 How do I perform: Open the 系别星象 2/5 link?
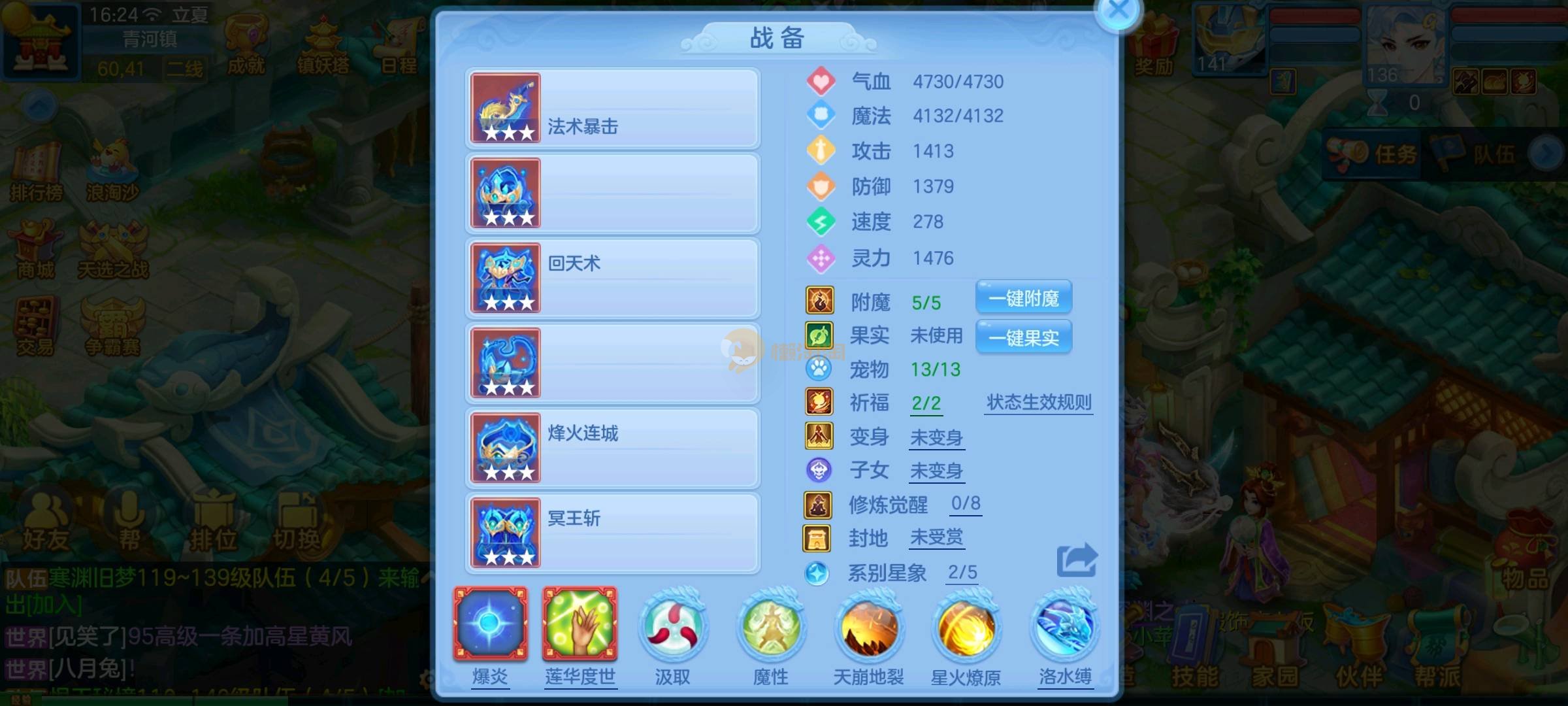tap(962, 573)
